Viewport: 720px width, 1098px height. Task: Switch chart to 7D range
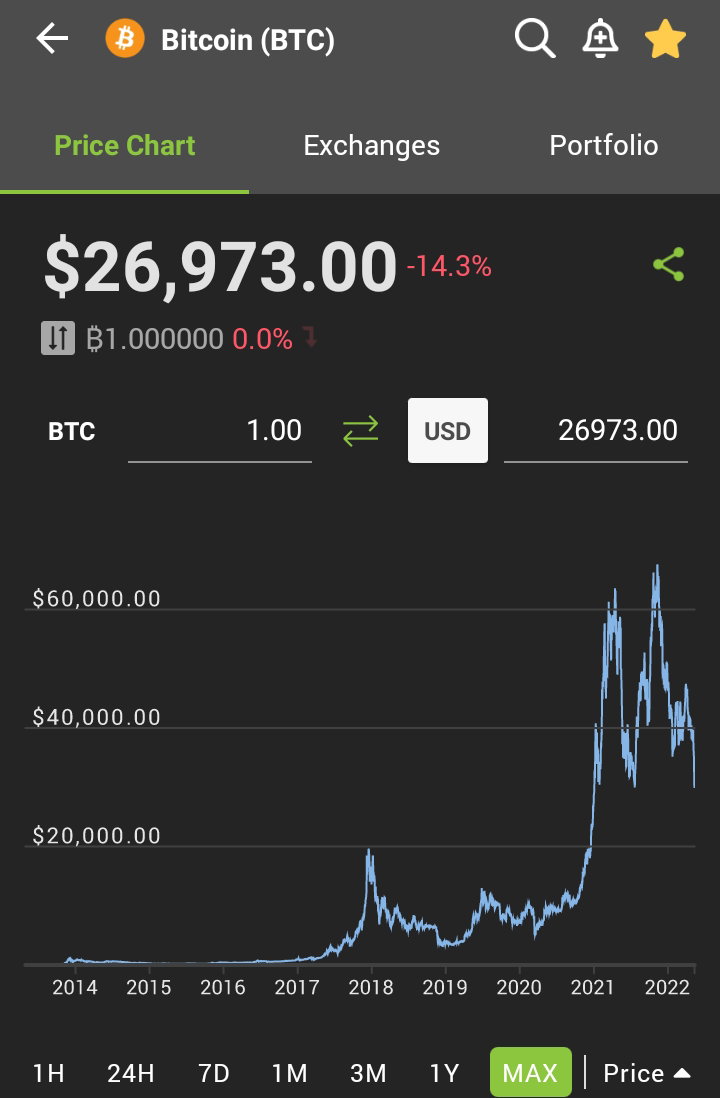coord(214,1073)
